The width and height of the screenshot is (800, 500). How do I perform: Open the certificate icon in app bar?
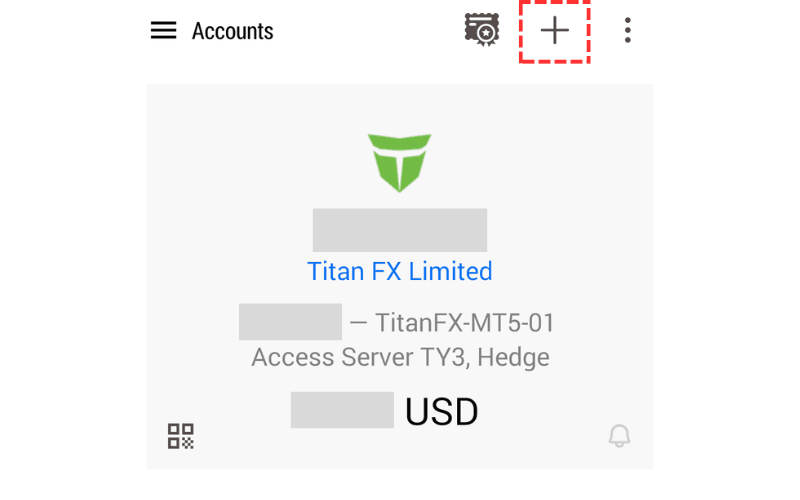pos(482,30)
